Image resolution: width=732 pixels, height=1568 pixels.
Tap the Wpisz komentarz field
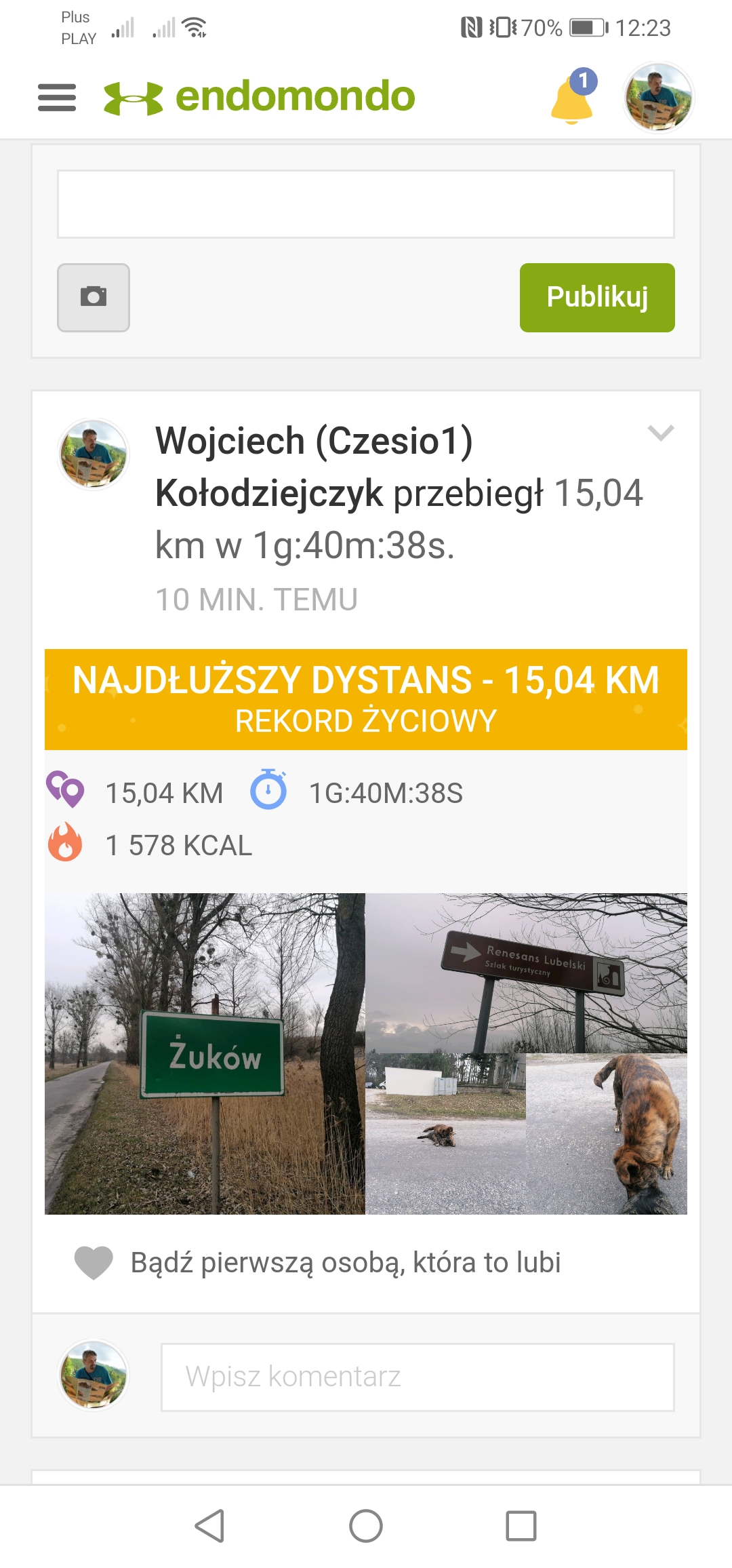pyautogui.click(x=418, y=1377)
